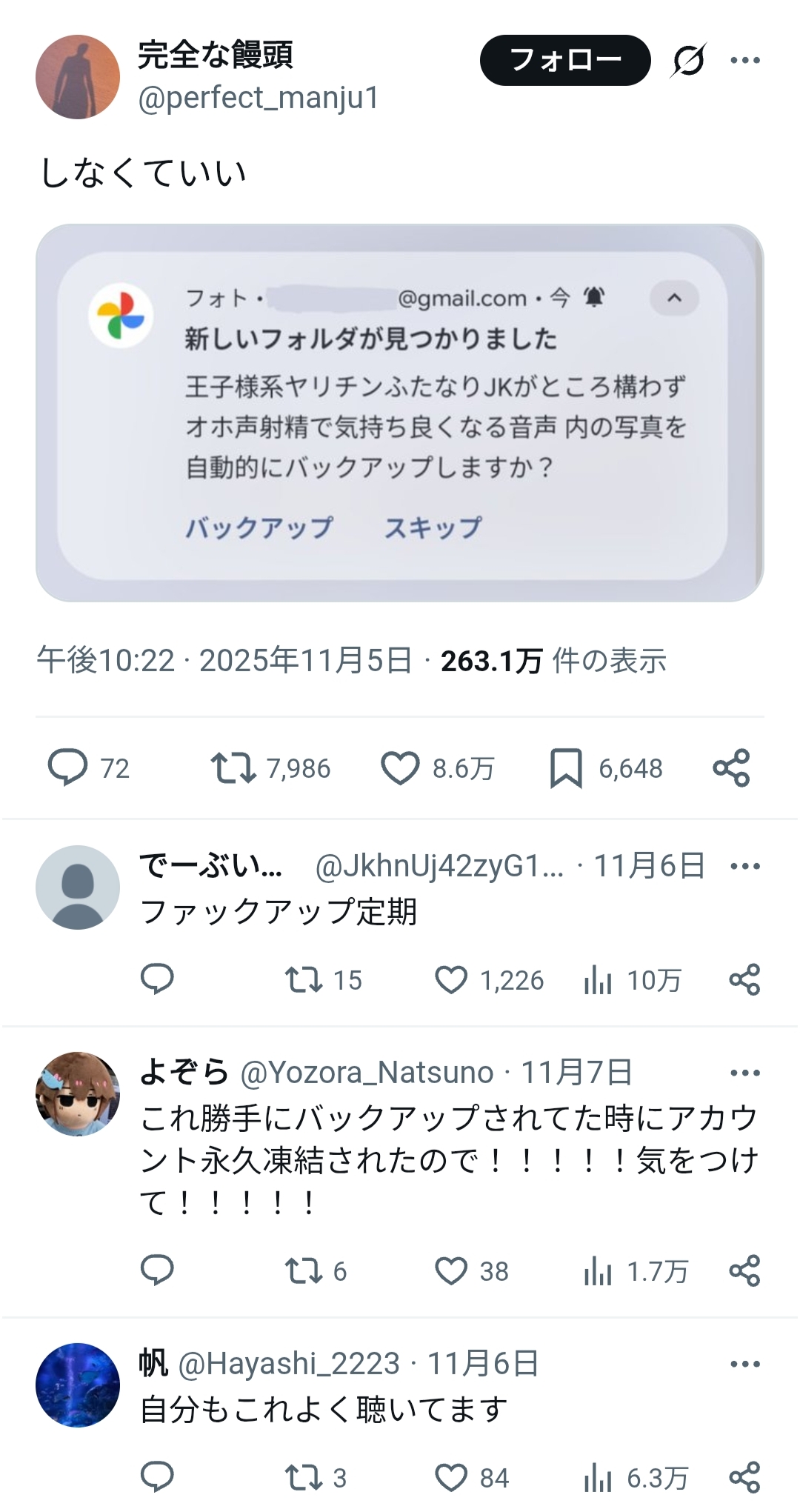Viewport: 800px width, 1512px height.
Task: Open the Grok icon beside Follow button
Action: [688, 60]
